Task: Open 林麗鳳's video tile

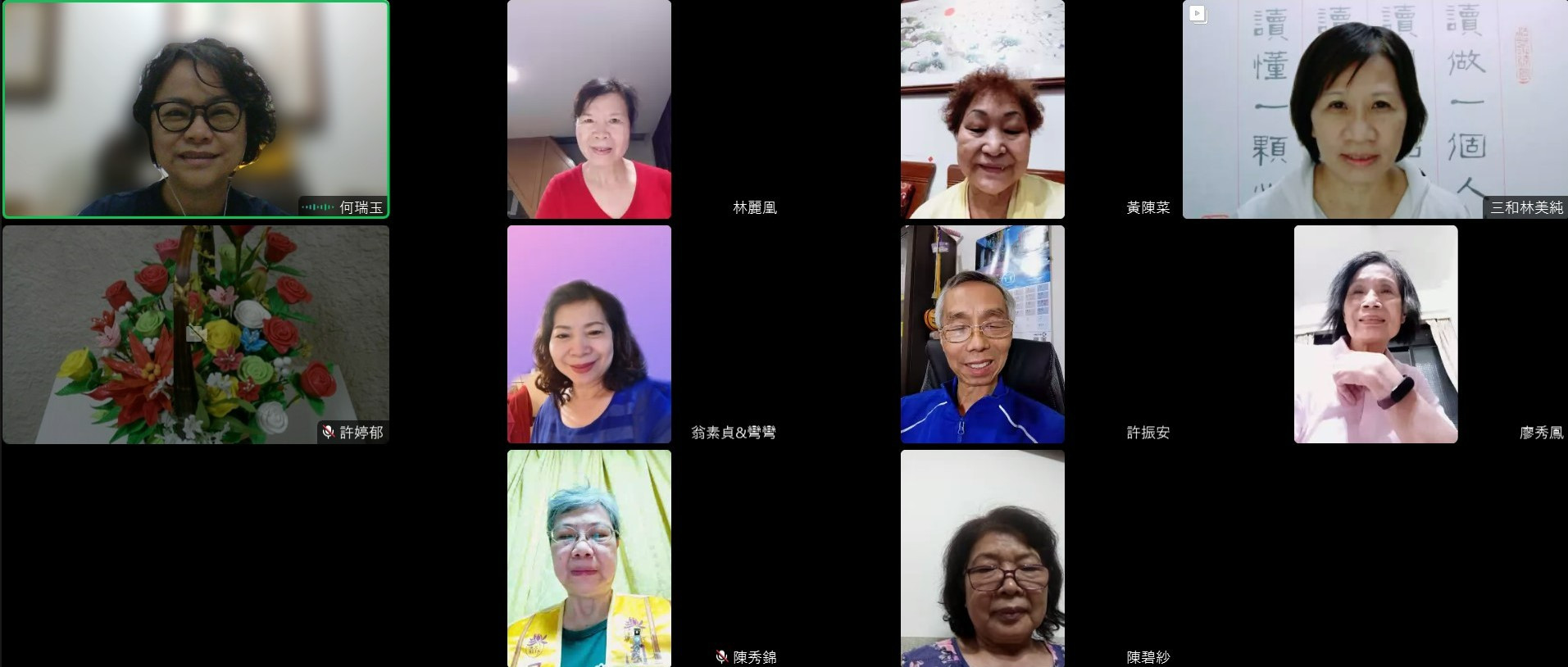Action: [589, 110]
